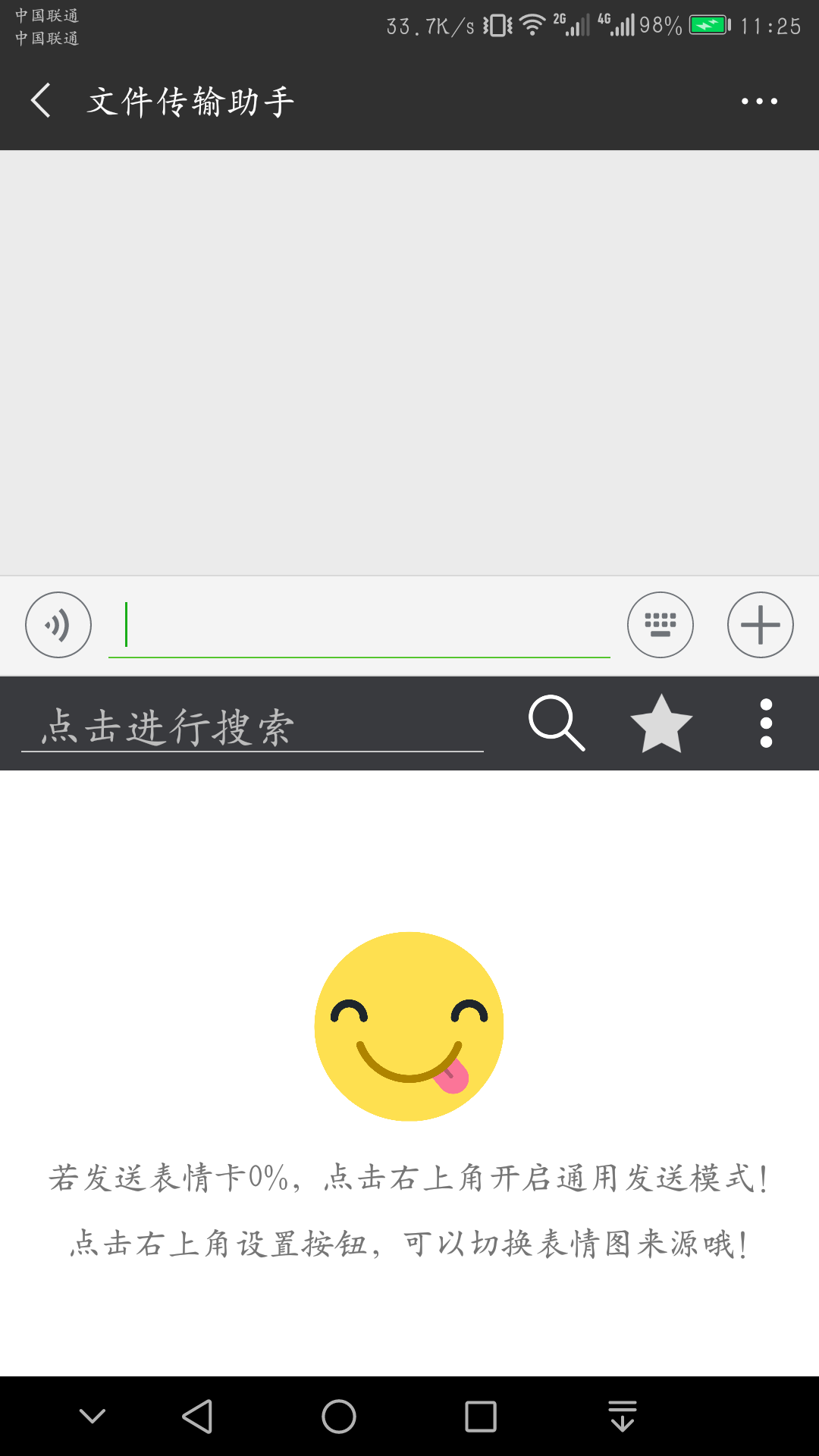Run the emoji search magnifier

point(556,723)
